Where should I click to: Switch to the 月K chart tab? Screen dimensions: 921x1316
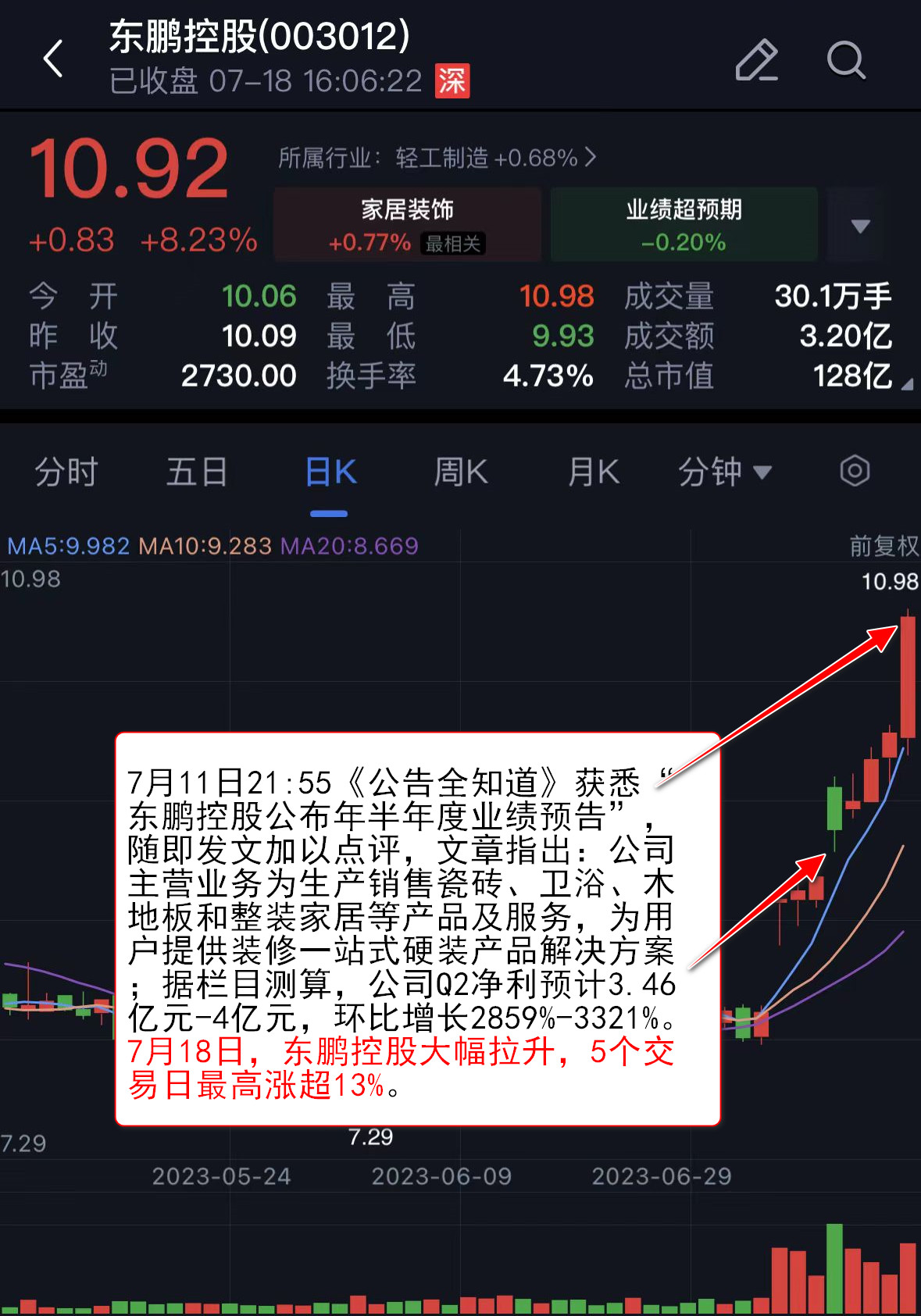click(x=594, y=472)
